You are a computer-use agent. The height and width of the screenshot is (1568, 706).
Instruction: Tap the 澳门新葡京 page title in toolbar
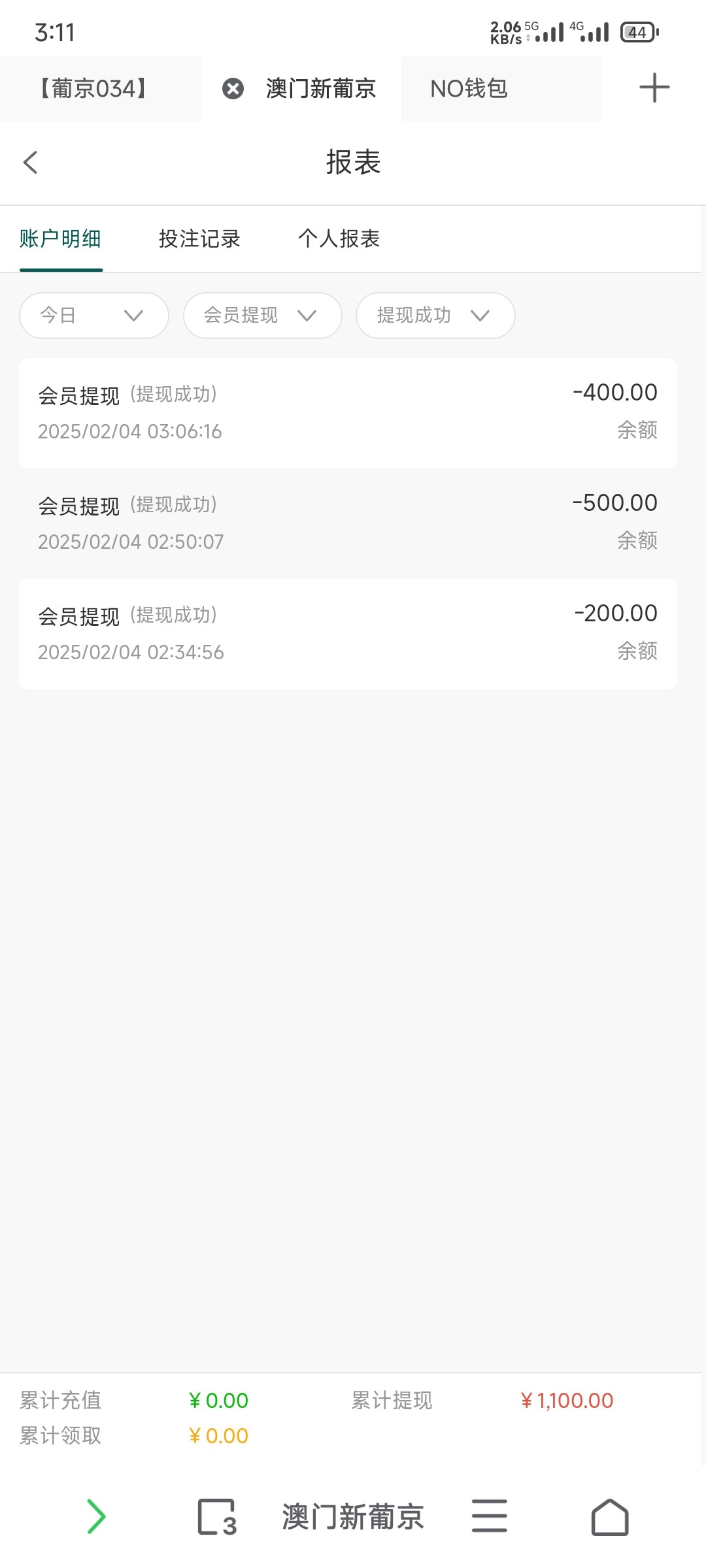click(353, 1516)
